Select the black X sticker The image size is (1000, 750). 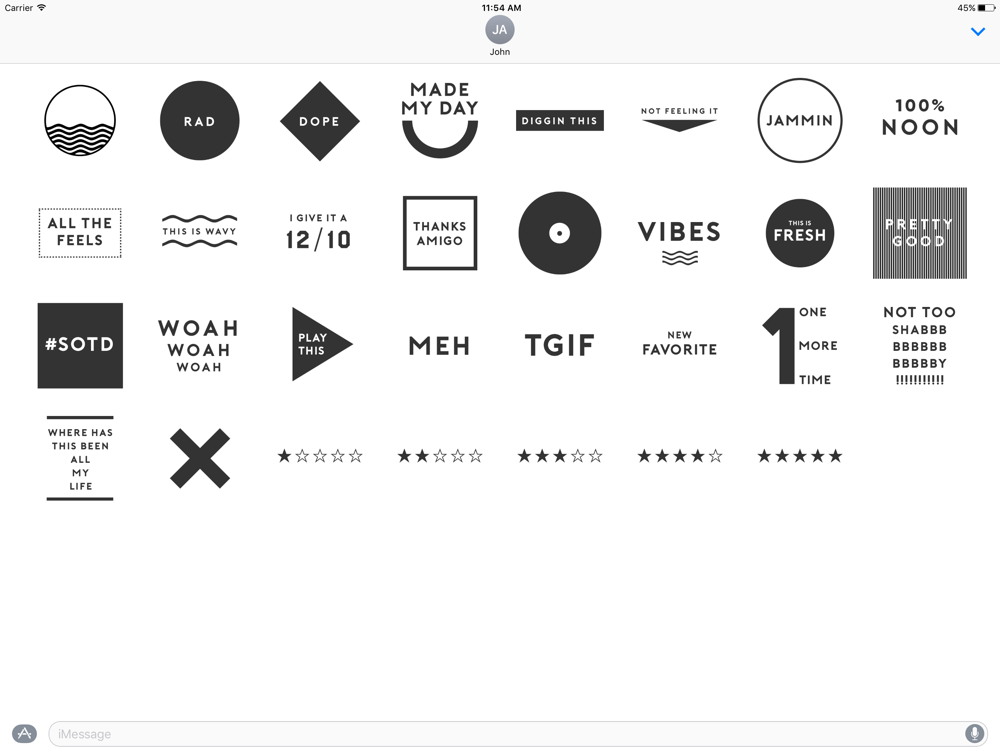click(x=200, y=458)
